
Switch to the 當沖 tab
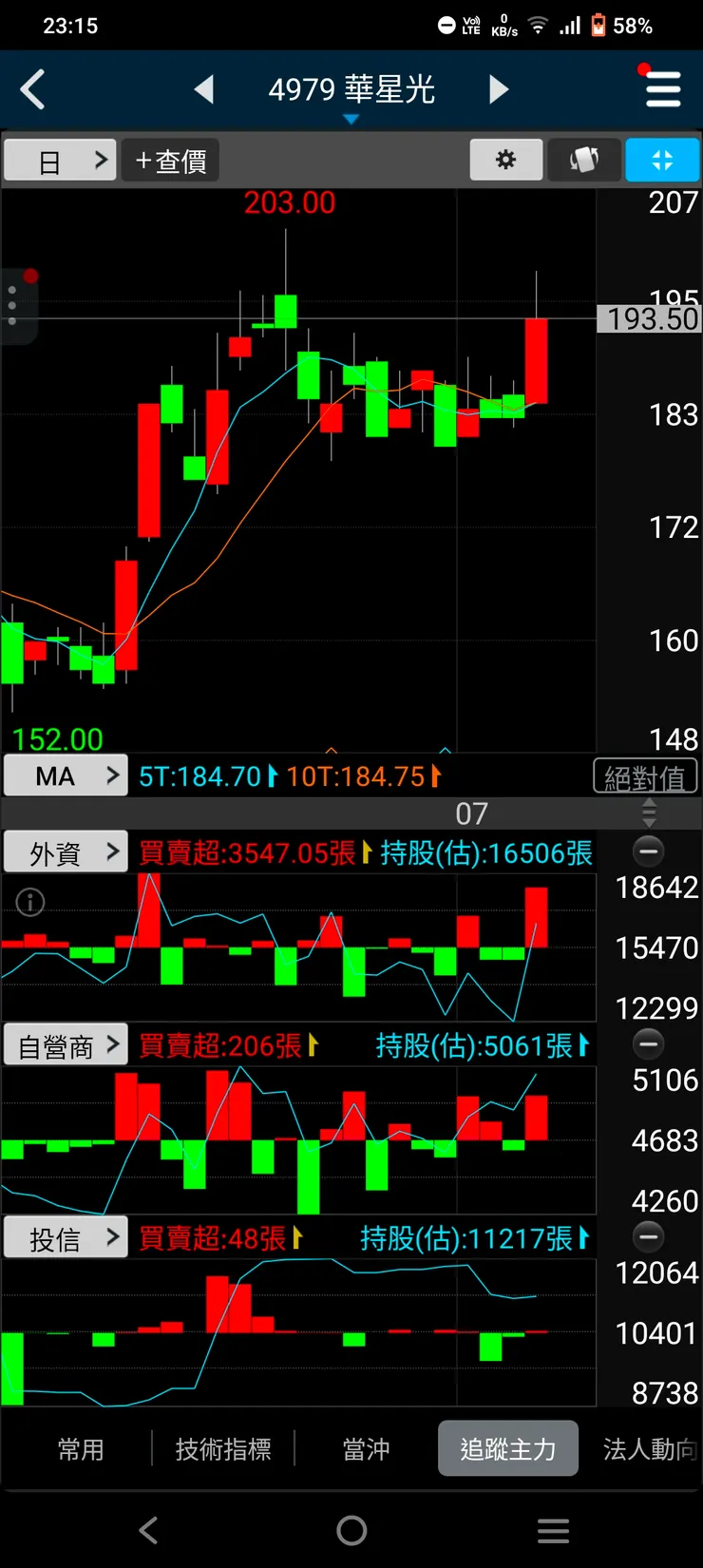click(x=366, y=1449)
